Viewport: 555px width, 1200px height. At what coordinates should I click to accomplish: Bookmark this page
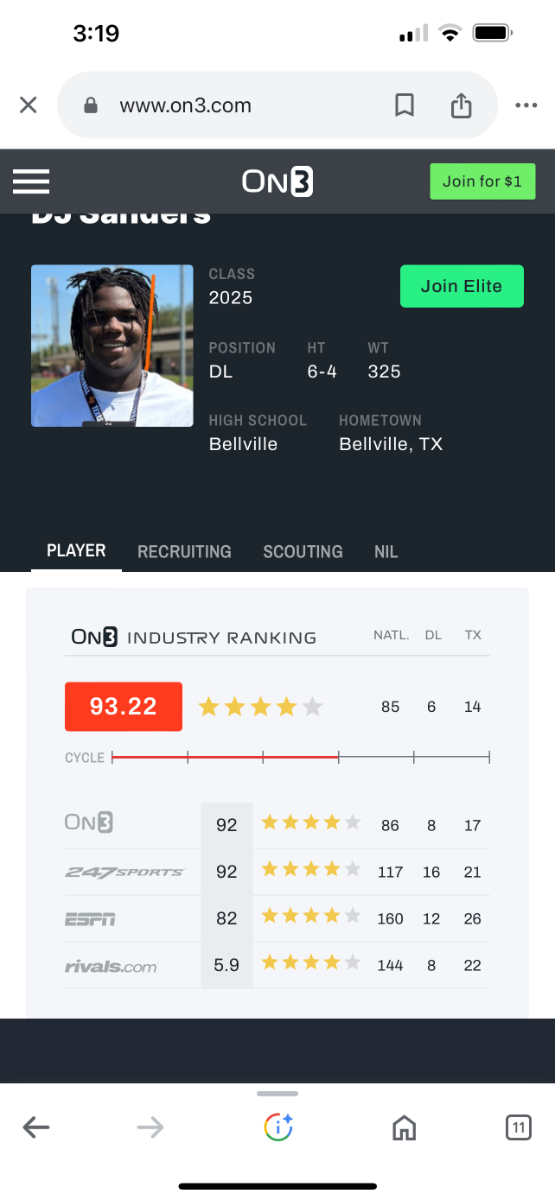pos(404,105)
